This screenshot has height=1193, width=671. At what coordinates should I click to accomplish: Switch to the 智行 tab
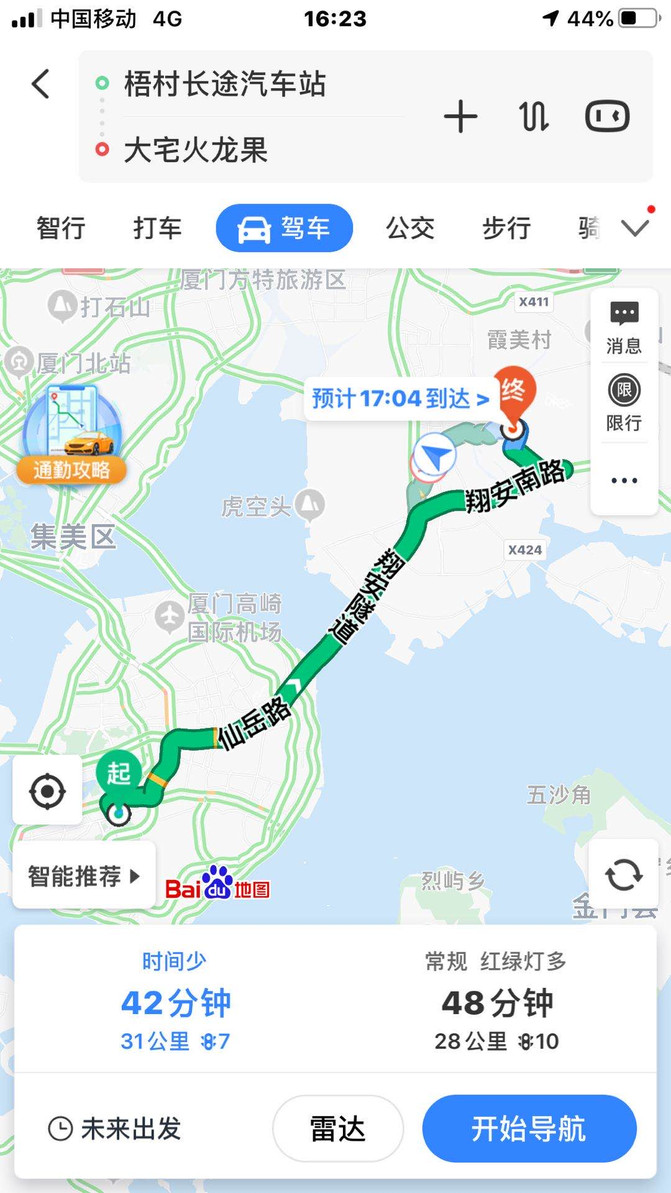point(61,228)
